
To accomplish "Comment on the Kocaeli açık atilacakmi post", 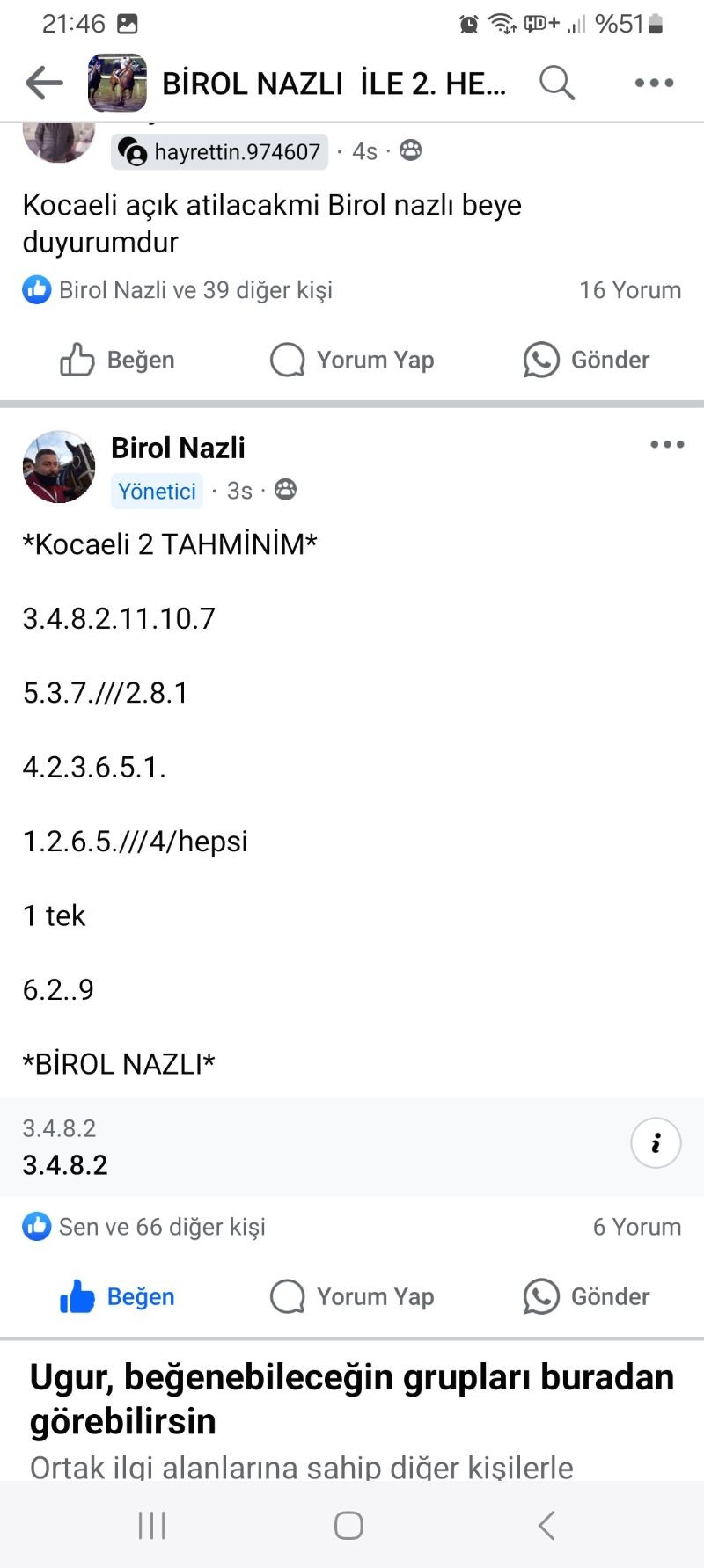I will (x=352, y=360).
